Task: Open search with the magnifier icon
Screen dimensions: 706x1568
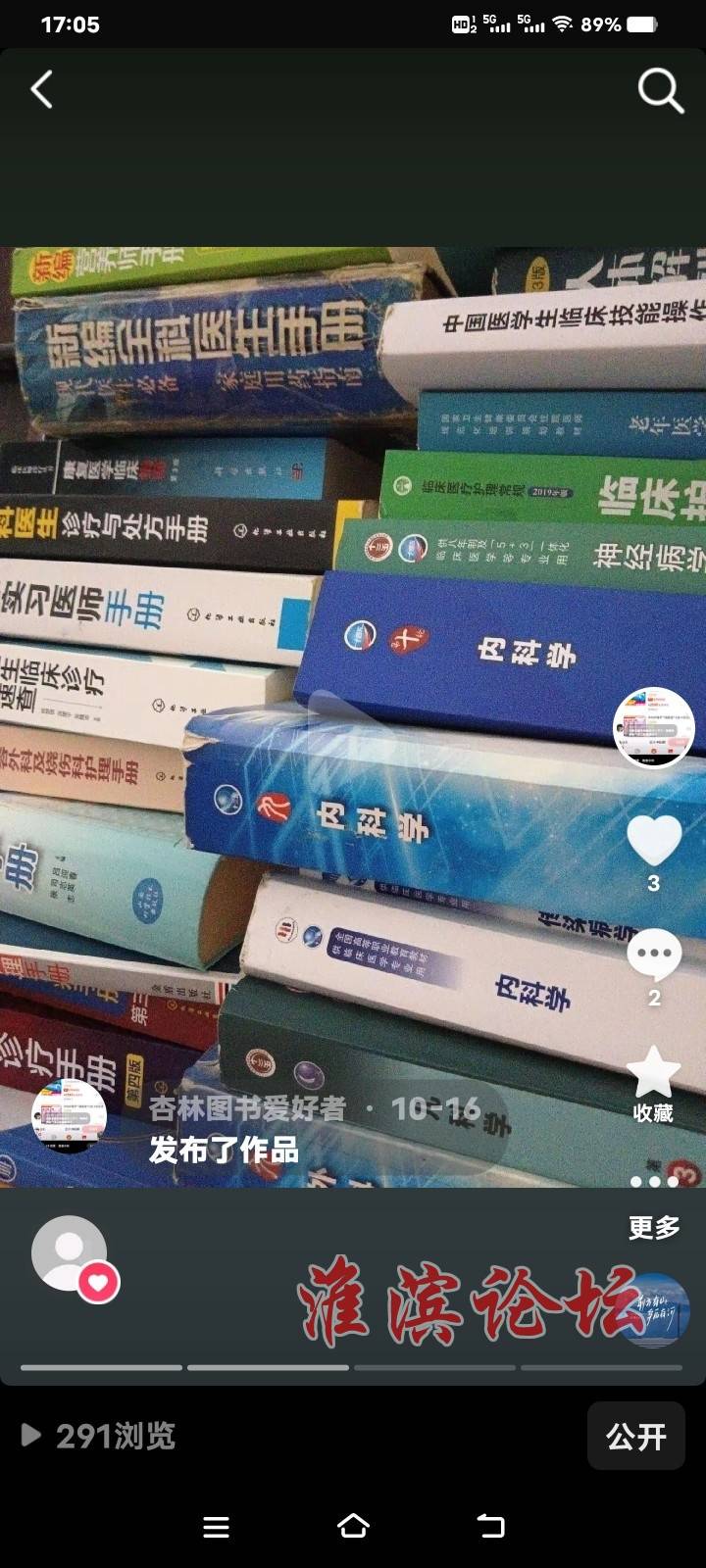Action: (x=660, y=91)
